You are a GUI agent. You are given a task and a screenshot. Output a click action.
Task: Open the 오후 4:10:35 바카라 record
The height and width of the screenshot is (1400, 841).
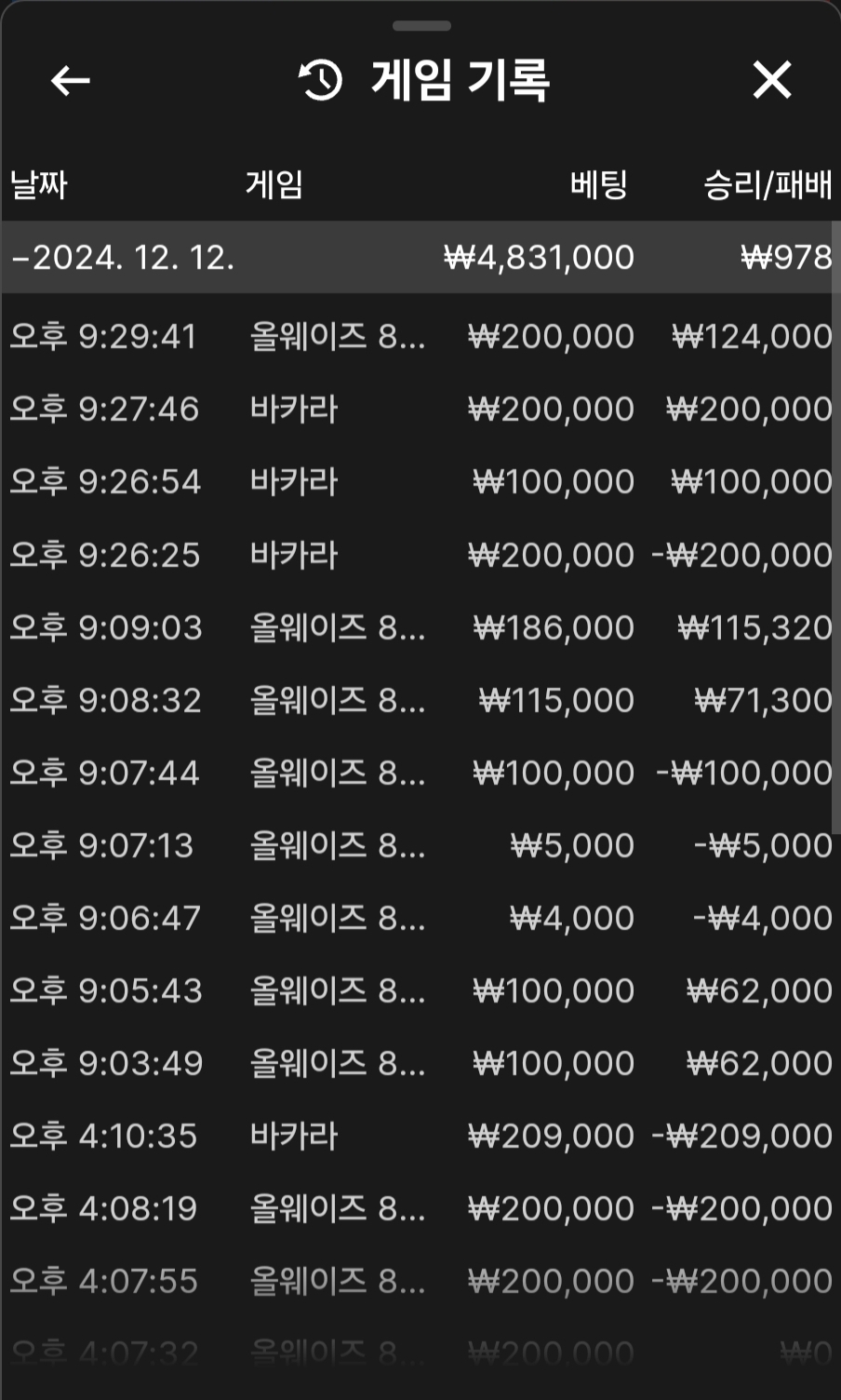420,1136
